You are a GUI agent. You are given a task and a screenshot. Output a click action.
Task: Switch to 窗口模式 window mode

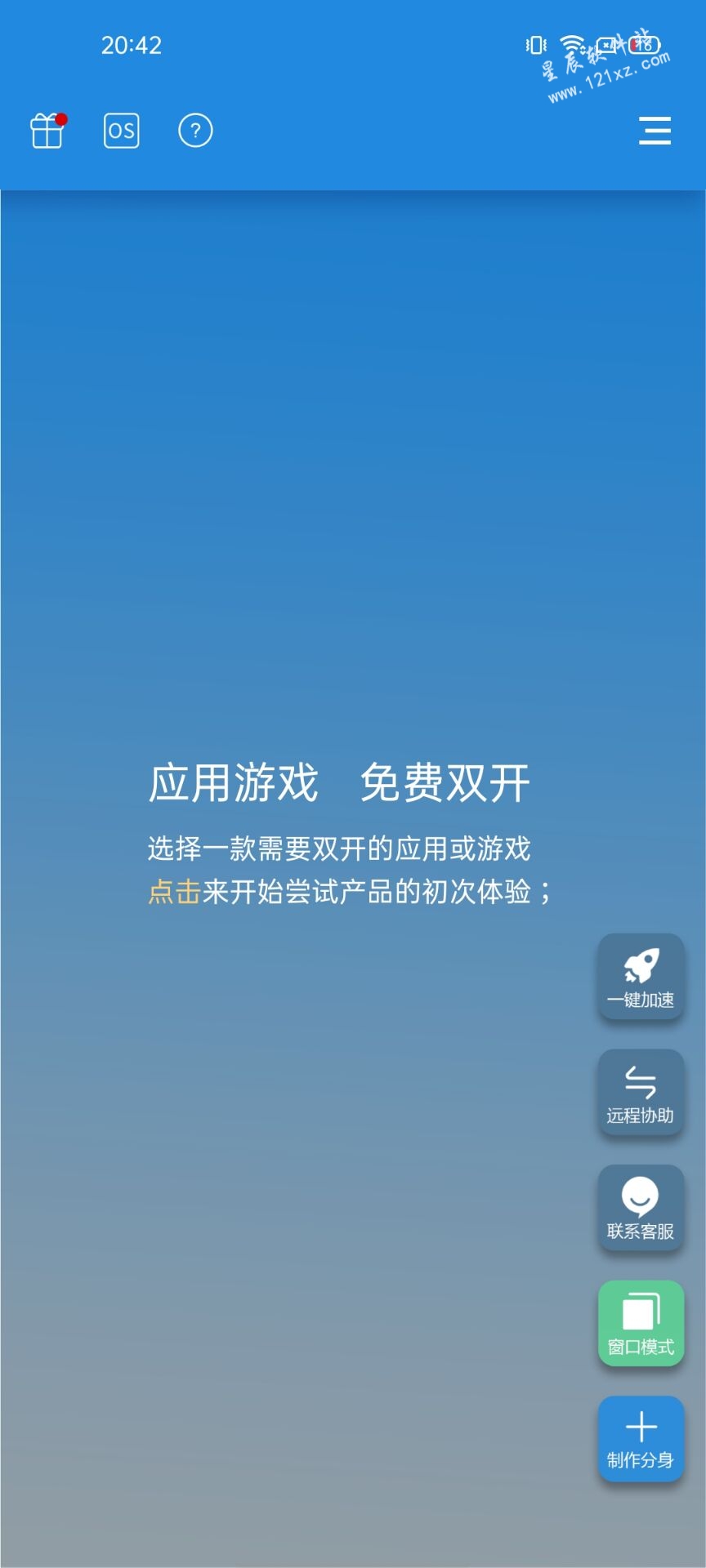[x=641, y=1324]
